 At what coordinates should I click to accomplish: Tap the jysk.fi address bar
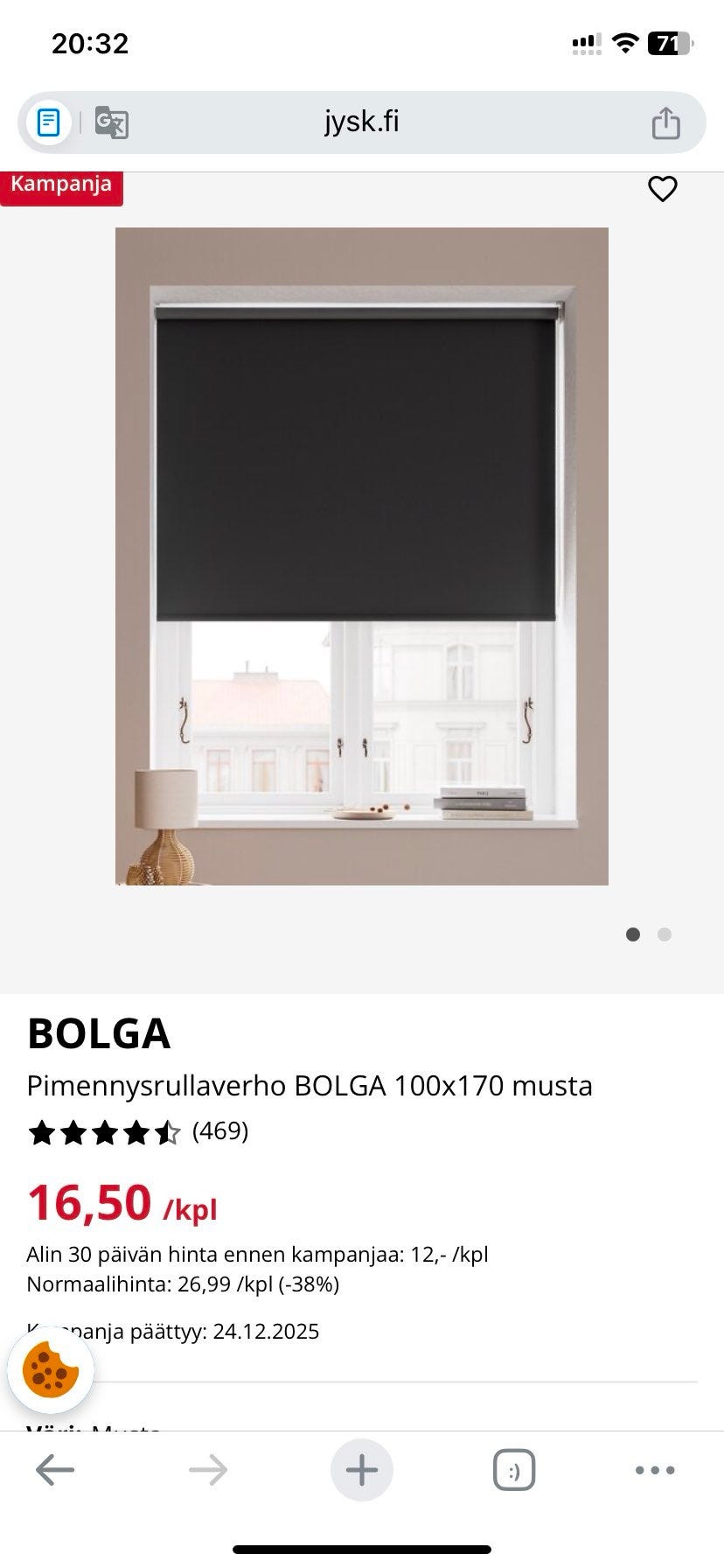coord(361,122)
